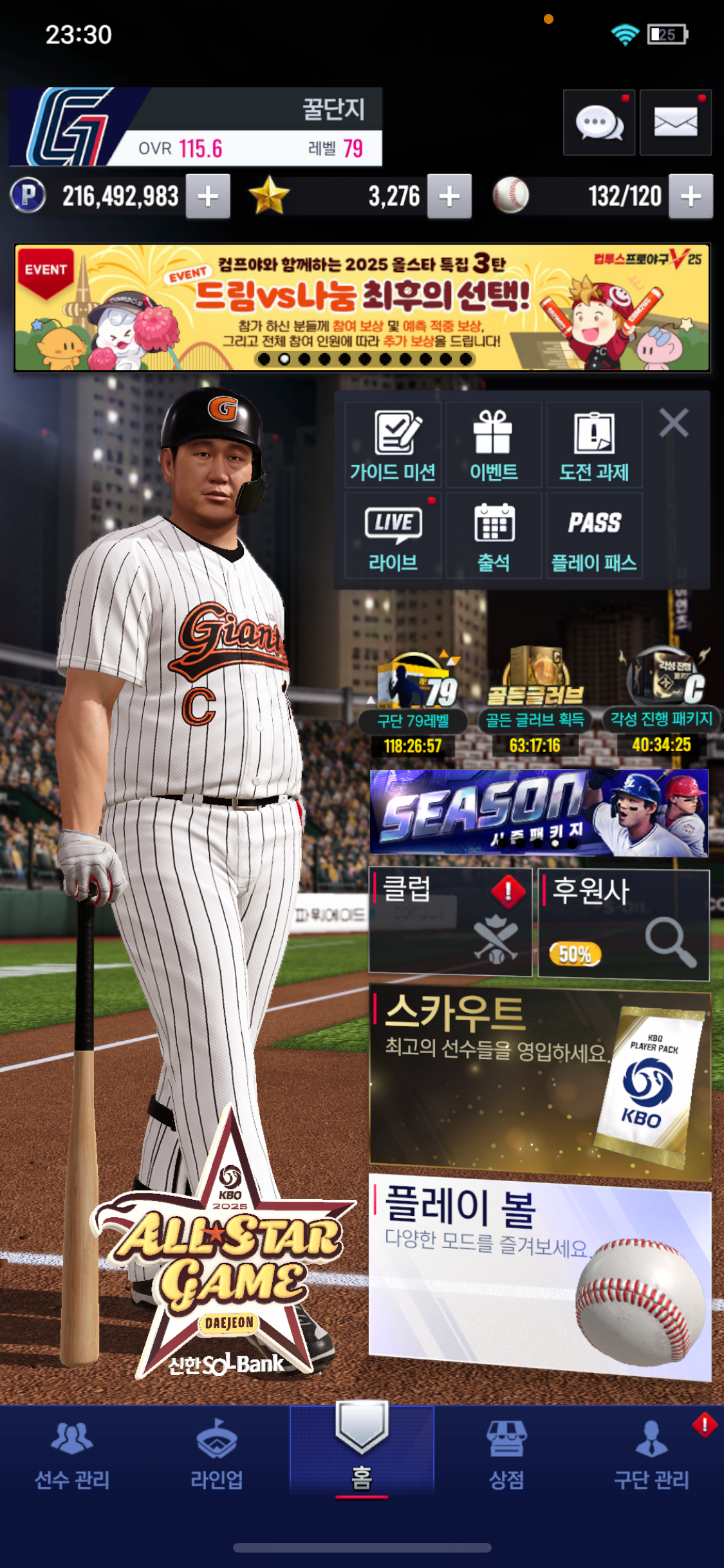This screenshot has width=724, height=1568.
Task: Open 가이드 미션 menu
Action: (x=393, y=445)
